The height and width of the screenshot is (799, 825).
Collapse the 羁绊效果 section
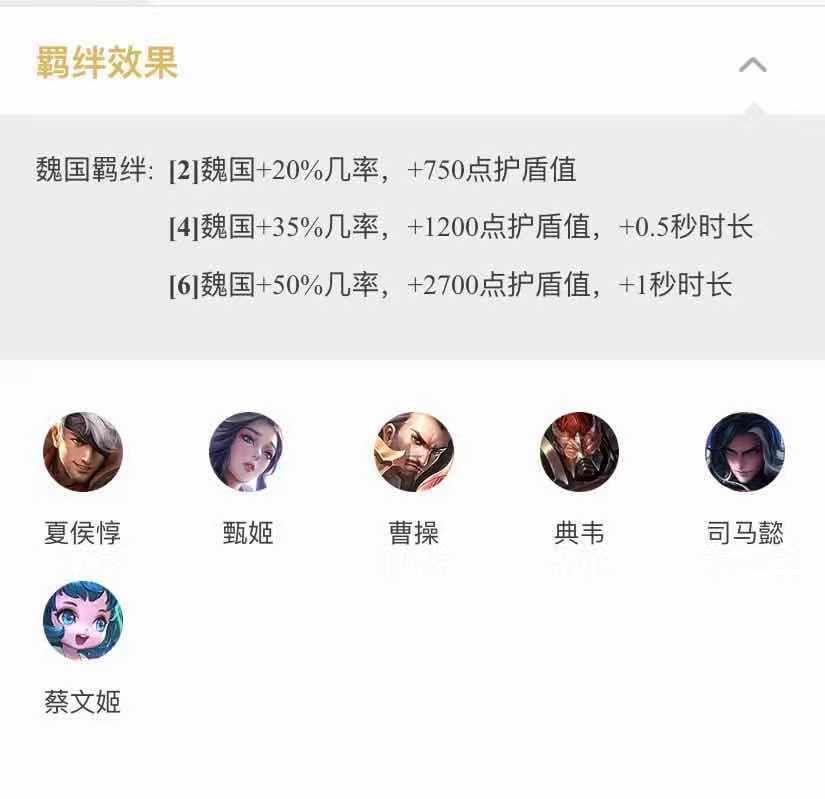(752, 66)
